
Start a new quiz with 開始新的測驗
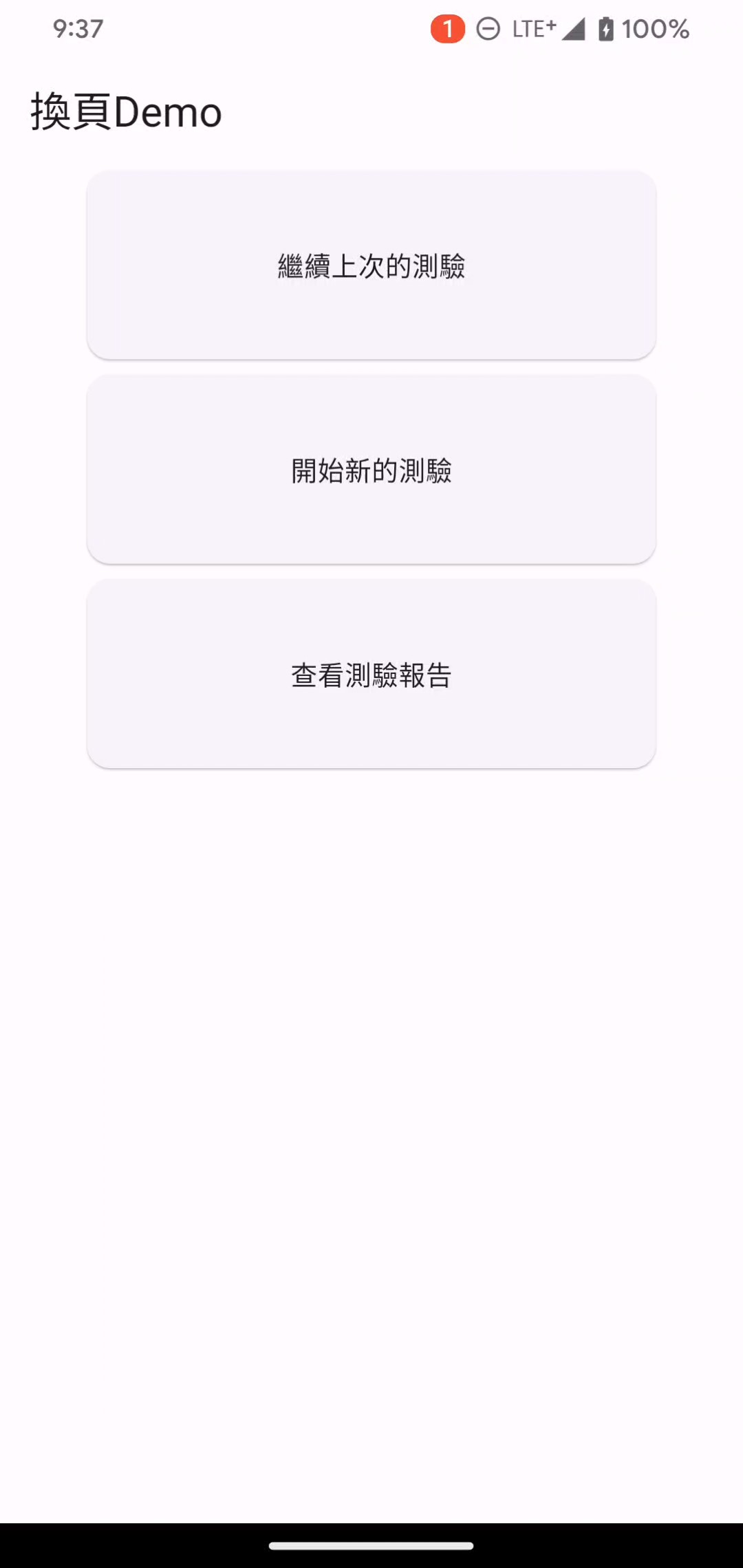tap(371, 470)
